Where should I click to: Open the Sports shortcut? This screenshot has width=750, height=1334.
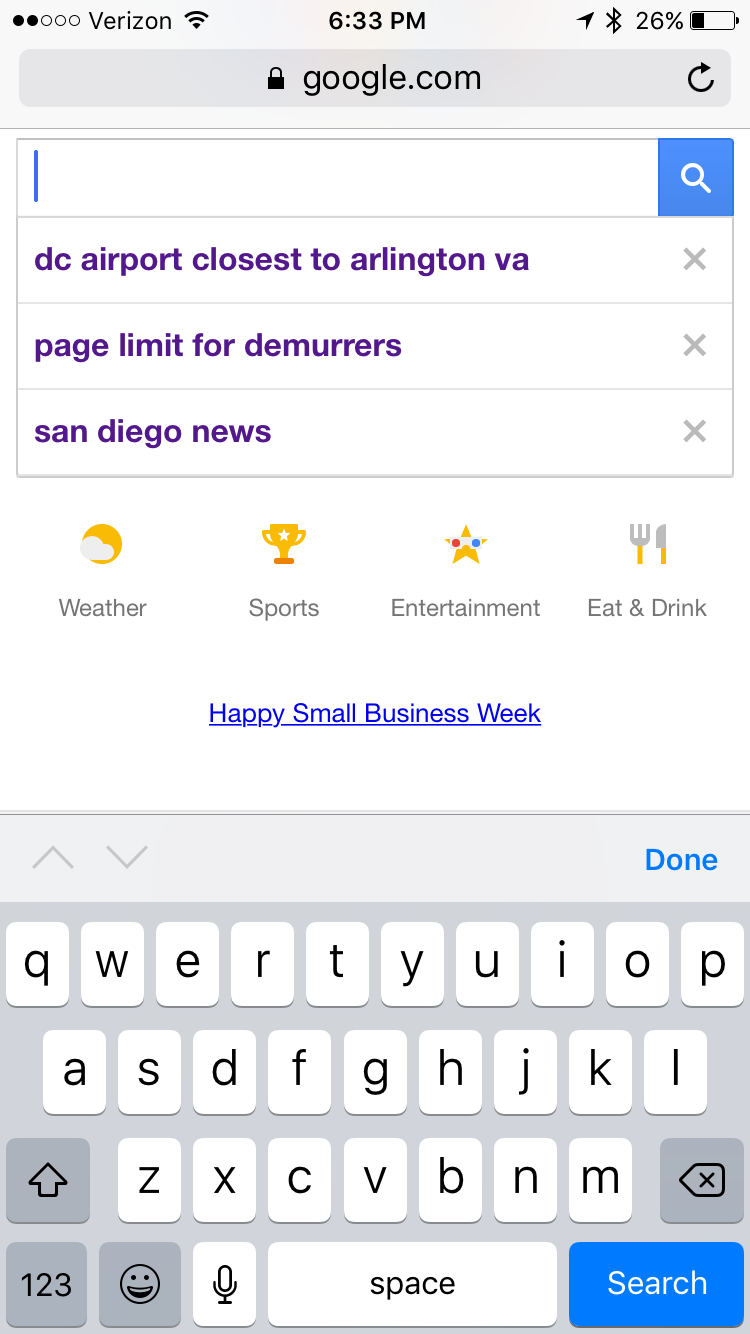point(284,571)
